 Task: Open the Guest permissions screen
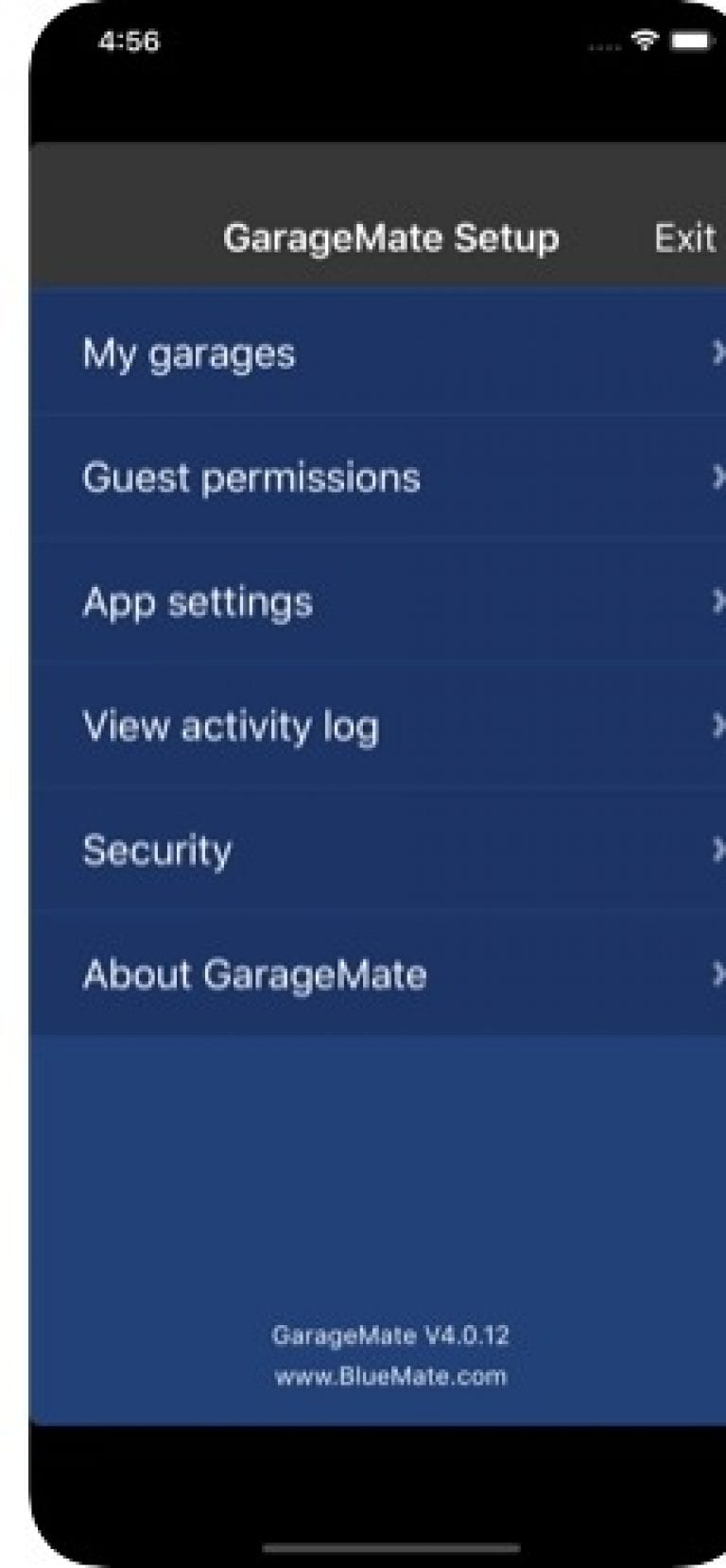251,477
